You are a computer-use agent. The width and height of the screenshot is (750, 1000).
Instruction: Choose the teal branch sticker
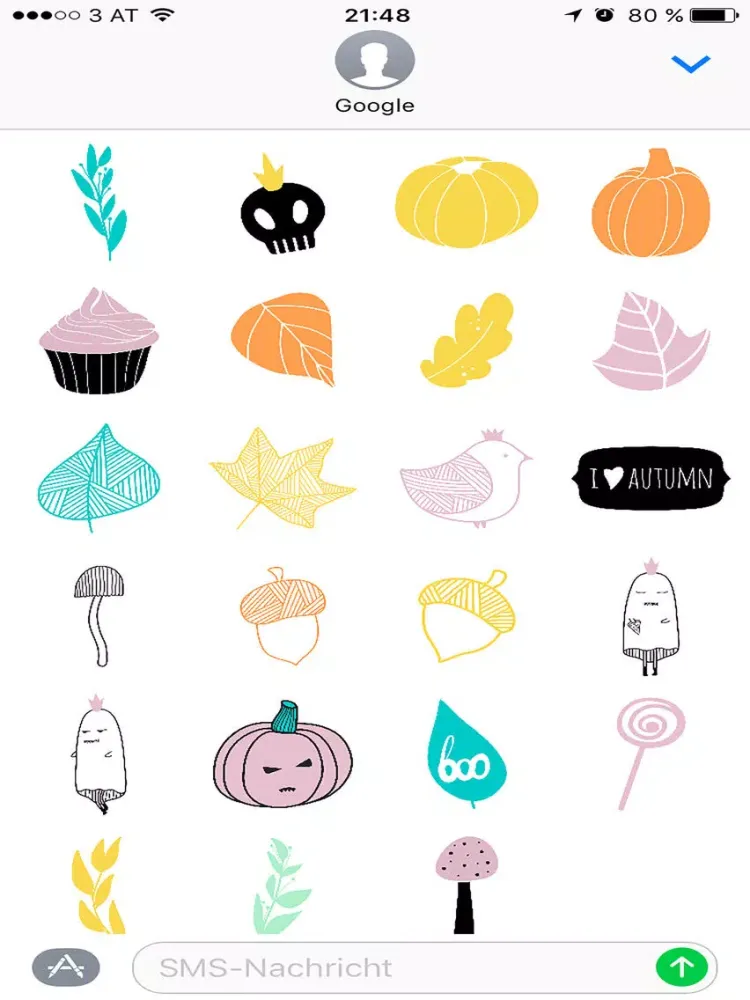point(99,202)
